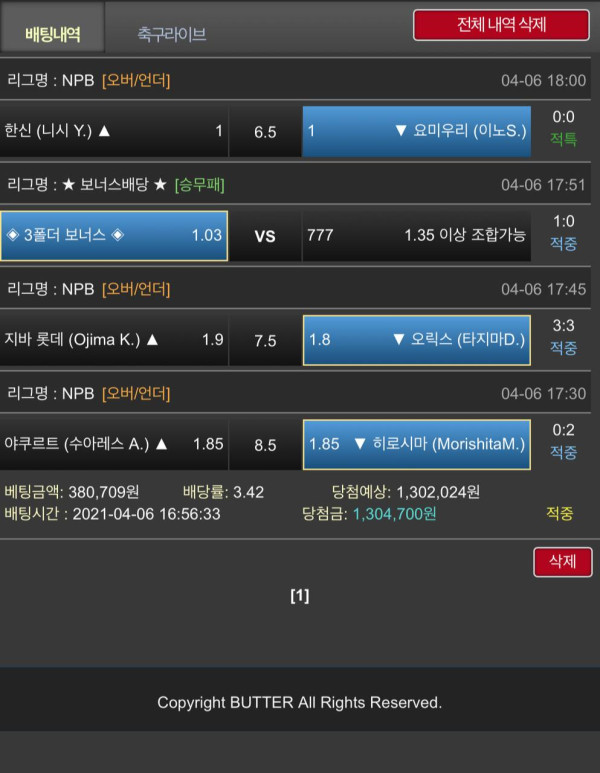Image resolution: width=600 pixels, height=773 pixels.
Task: Open page [1] in pagination
Action: (299, 596)
